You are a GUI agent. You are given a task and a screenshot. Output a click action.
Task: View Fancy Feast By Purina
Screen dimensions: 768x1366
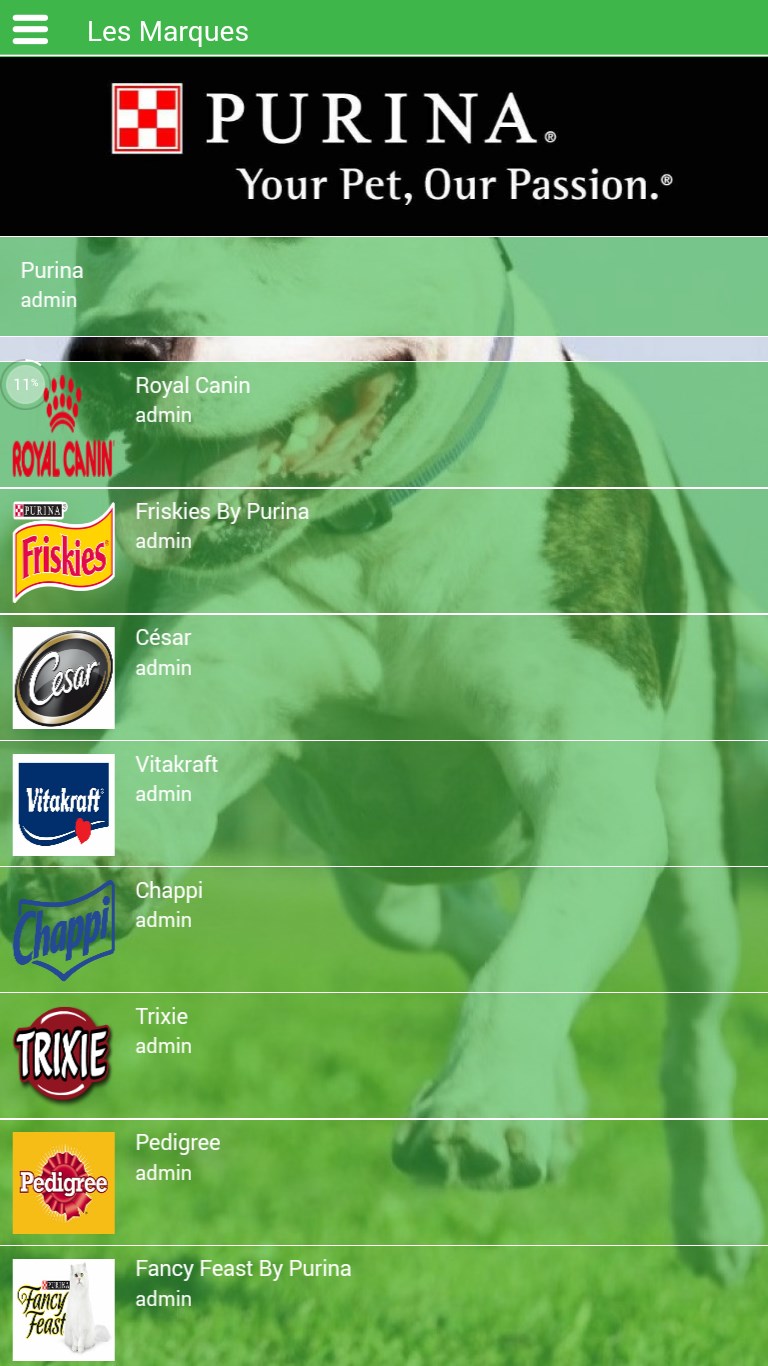(384, 1307)
